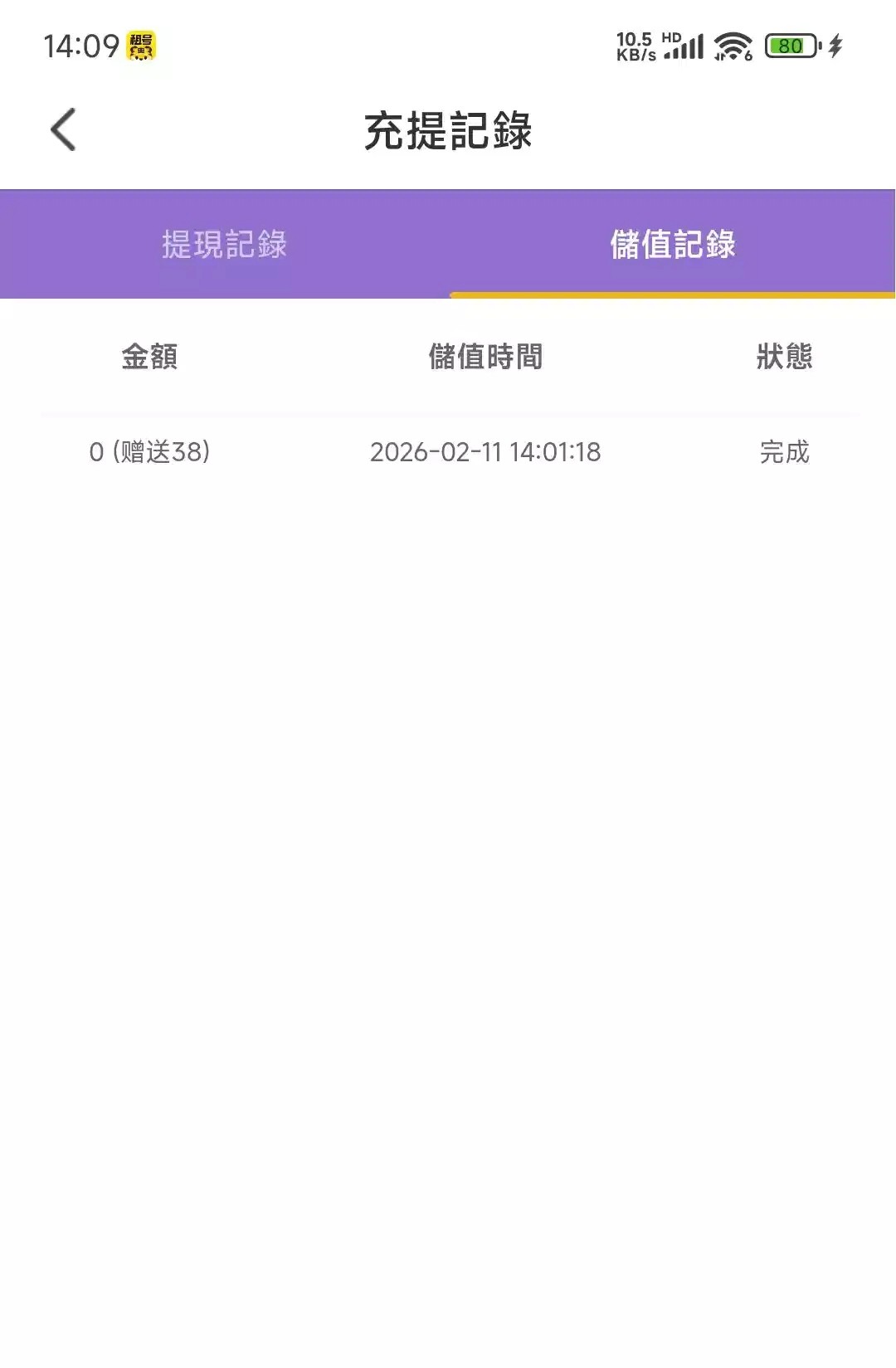Screen dimensions: 896x1368
Task: Go back from 充提記錄 page
Action: coord(63,130)
